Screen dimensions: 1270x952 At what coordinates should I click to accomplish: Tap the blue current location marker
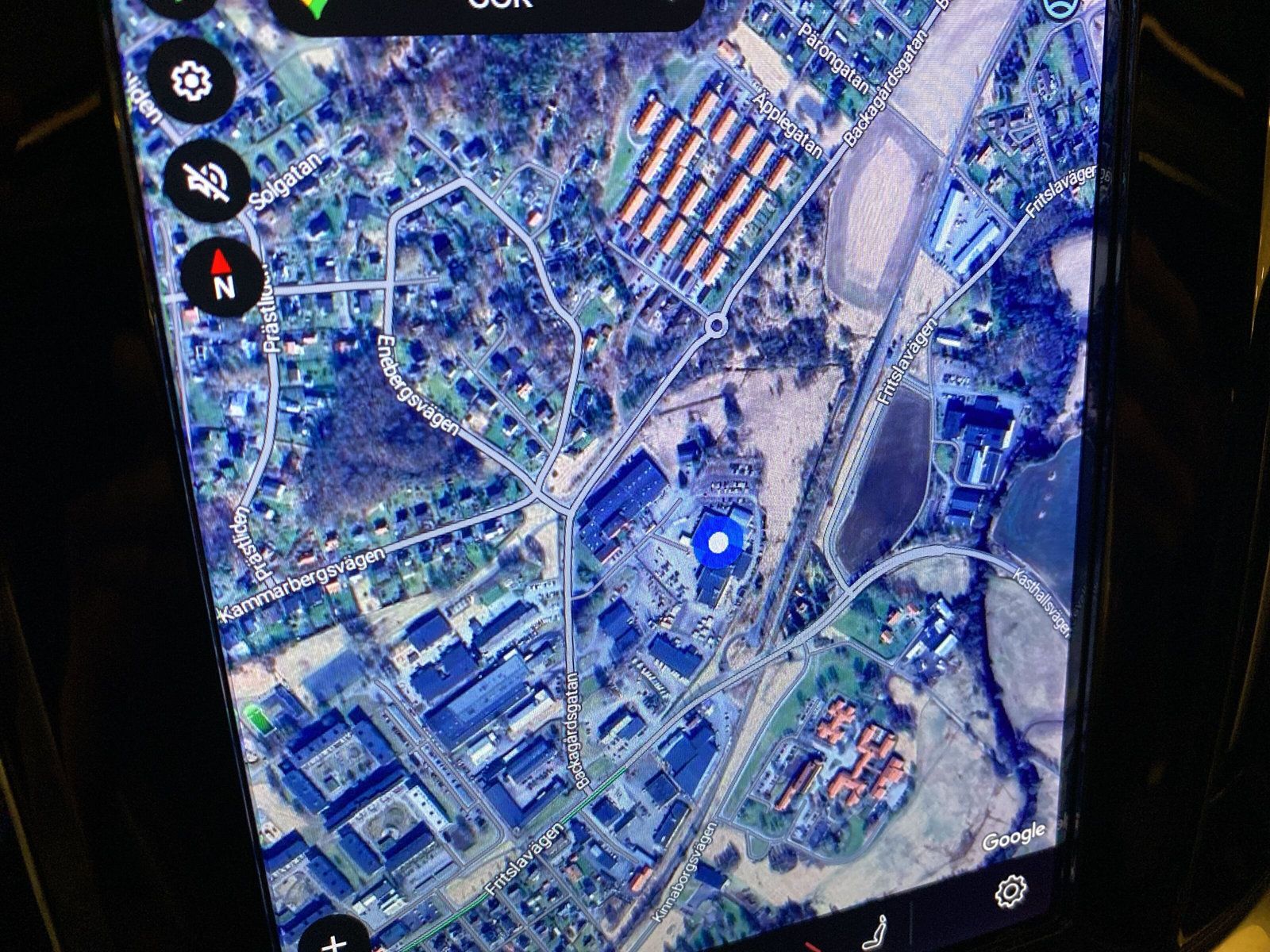[x=718, y=543]
